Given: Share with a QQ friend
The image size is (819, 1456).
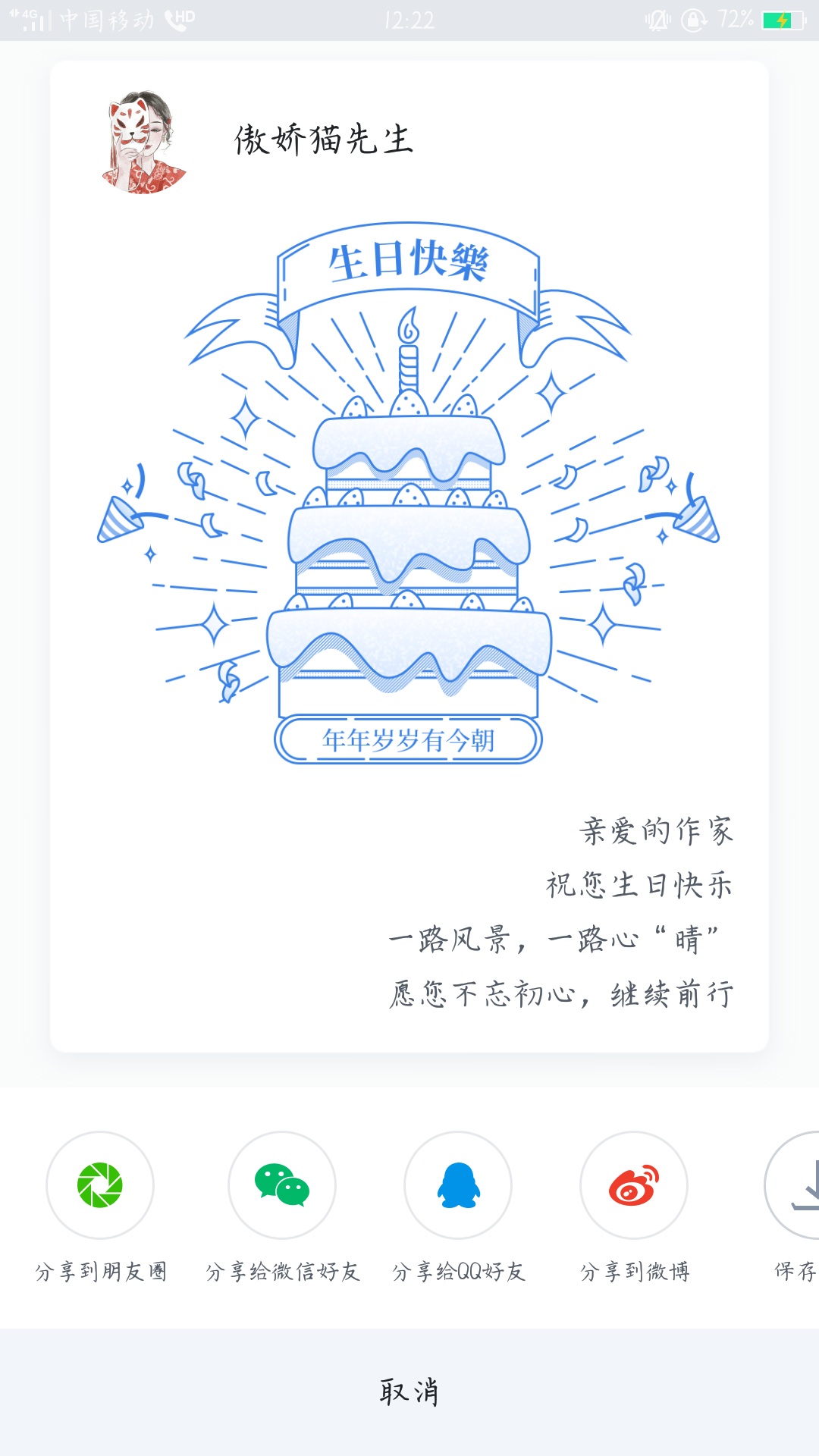Looking at the screenshot, I should pyautogui.click(x=458, y=1185).
